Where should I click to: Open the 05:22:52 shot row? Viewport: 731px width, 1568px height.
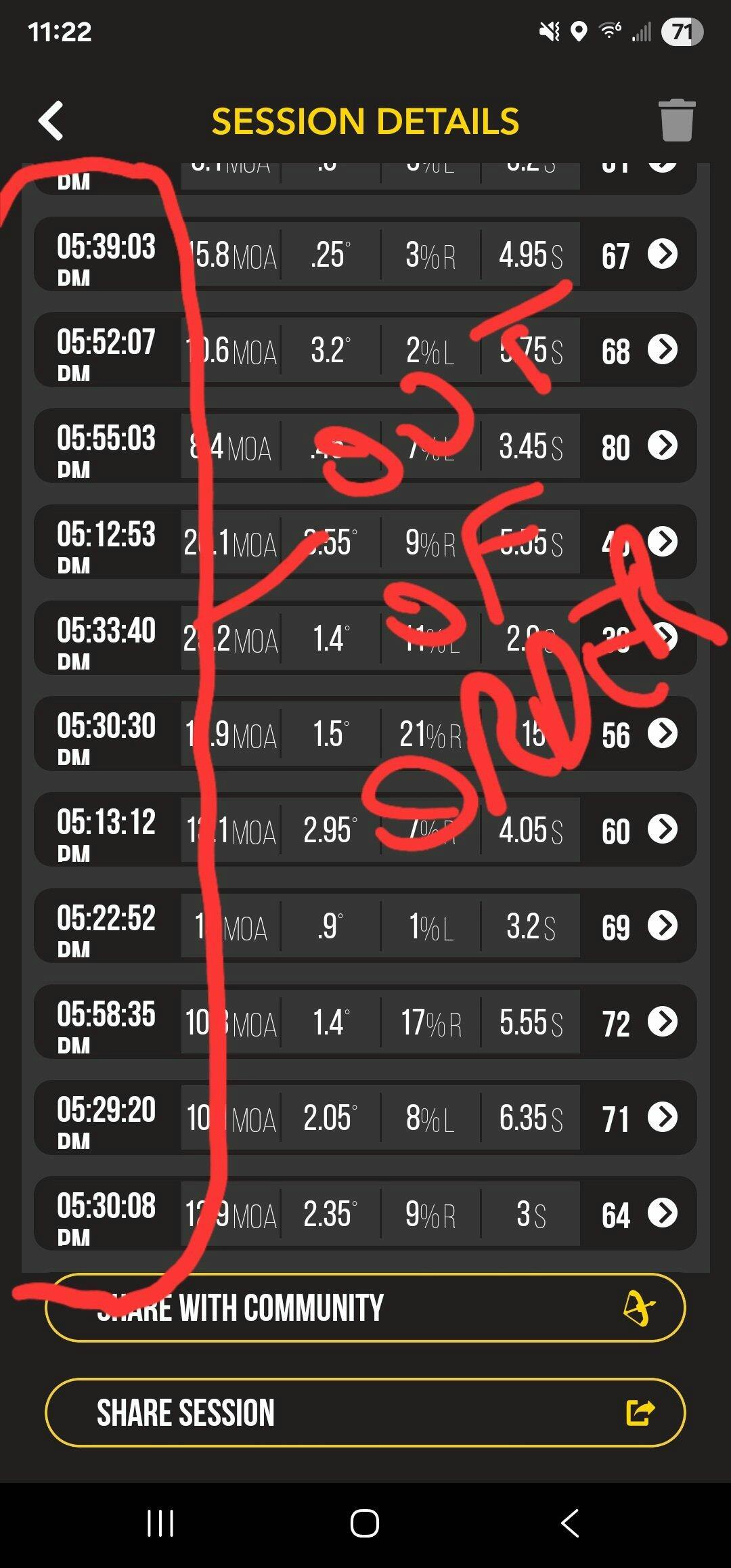click(662, 925)
